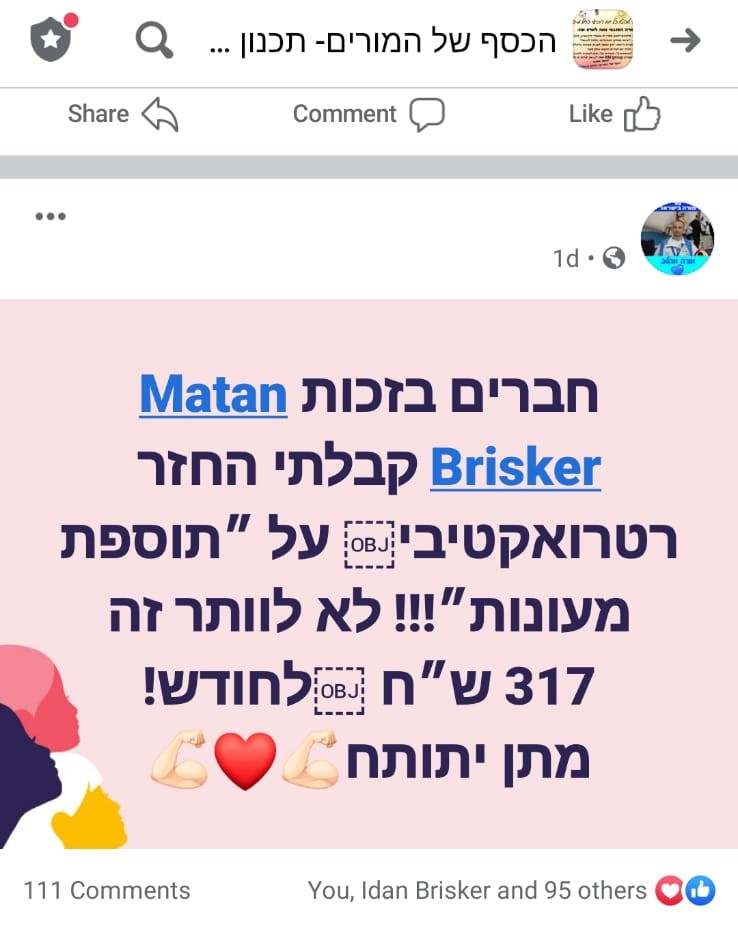Search within the group
The image size is (738, 927).
point(154,41)
